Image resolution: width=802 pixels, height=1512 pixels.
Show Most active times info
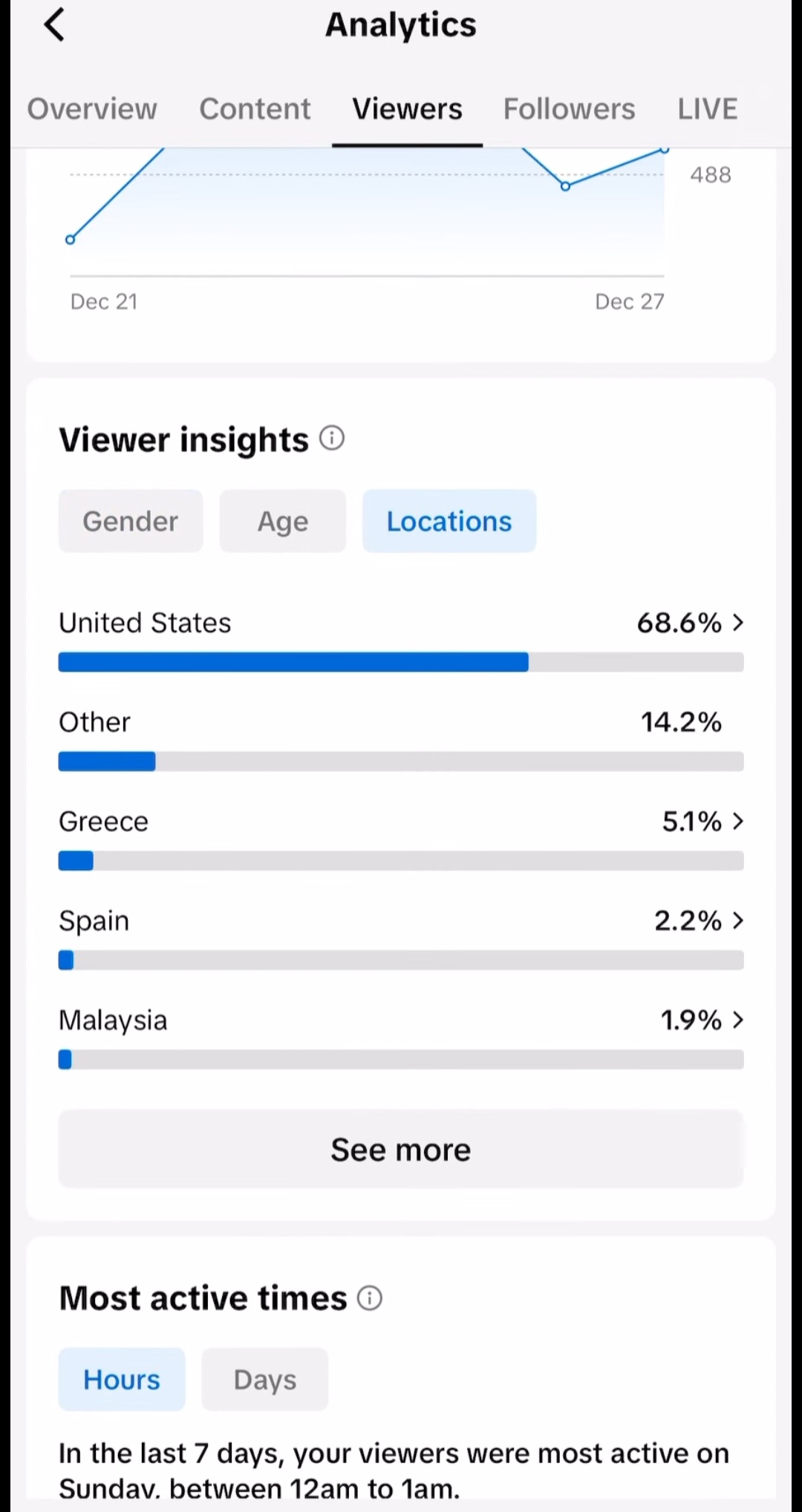pyautogui.click(x=370, y=1298)
